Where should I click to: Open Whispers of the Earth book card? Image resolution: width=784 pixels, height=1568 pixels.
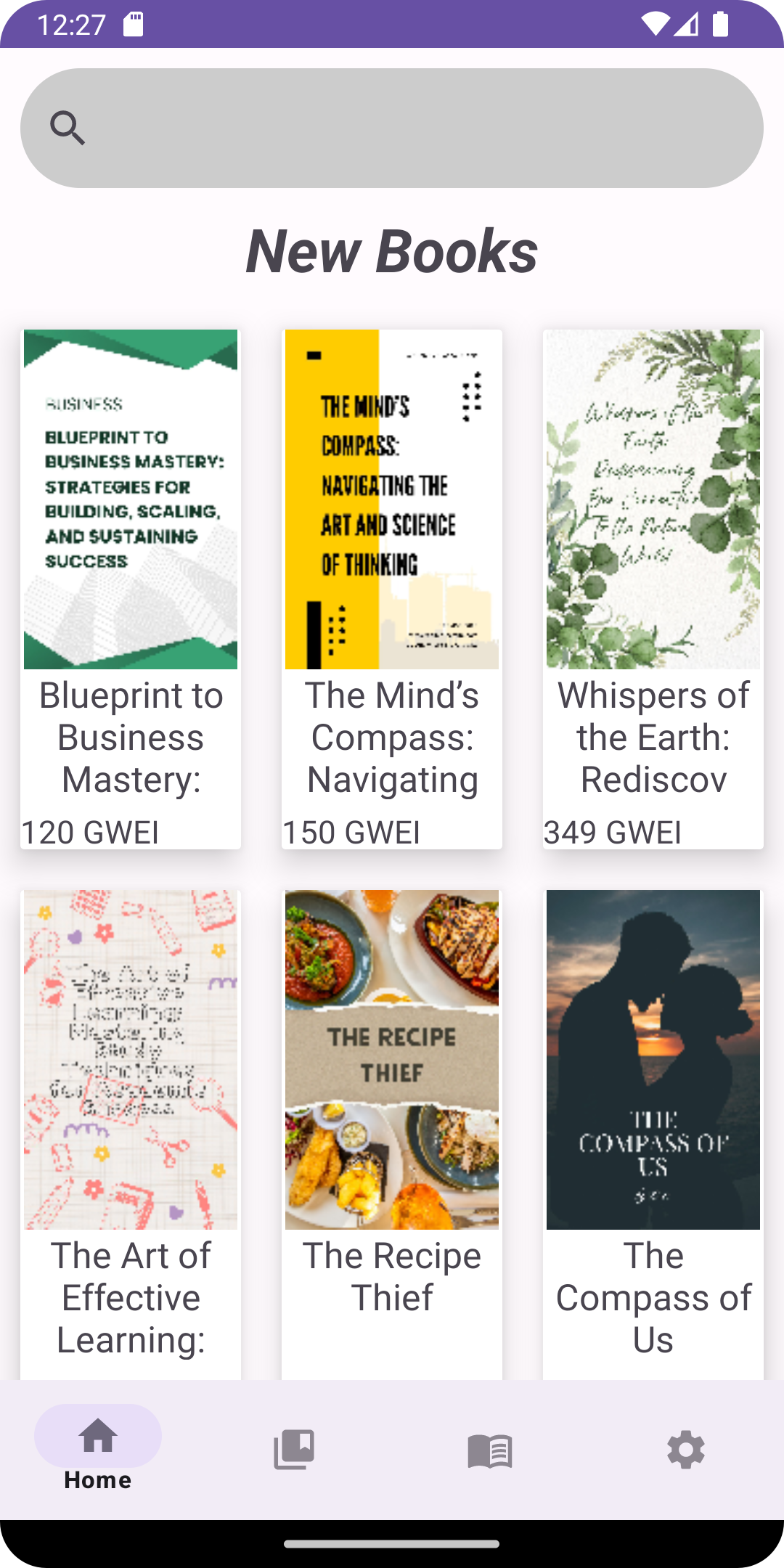(653, 588)
